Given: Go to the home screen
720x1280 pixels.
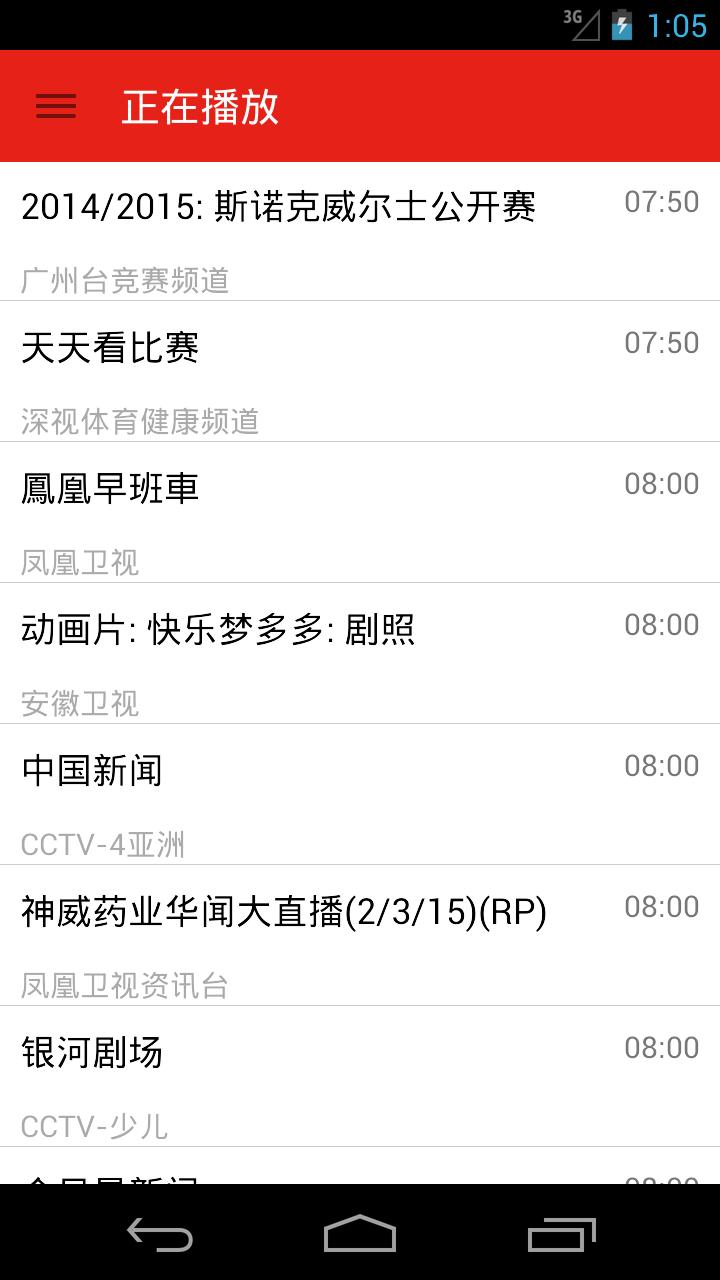Looking at the screenshot, I should point(360,1234).
